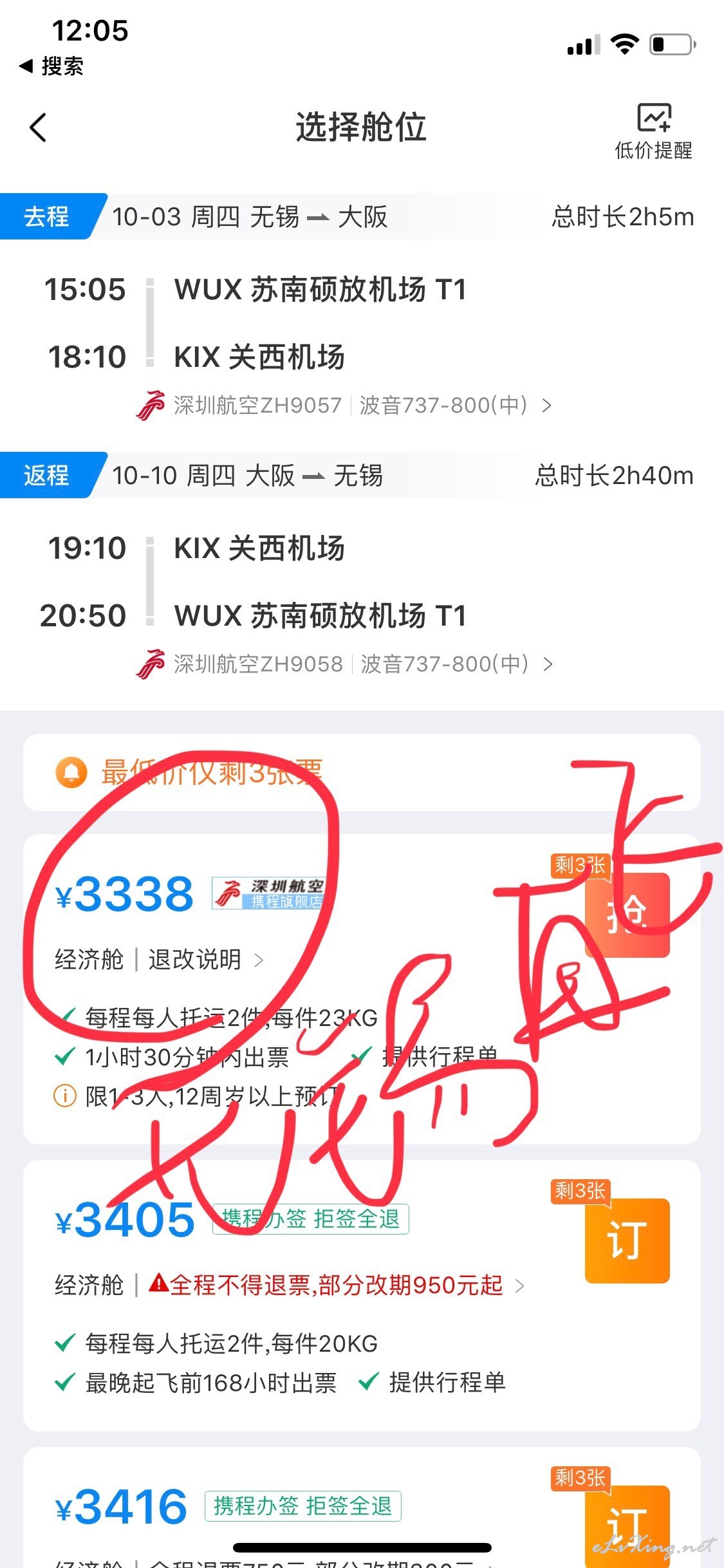Grab the ¥3338 fare with 抢
The image size is (724, 1568).
tap(627, 915)
